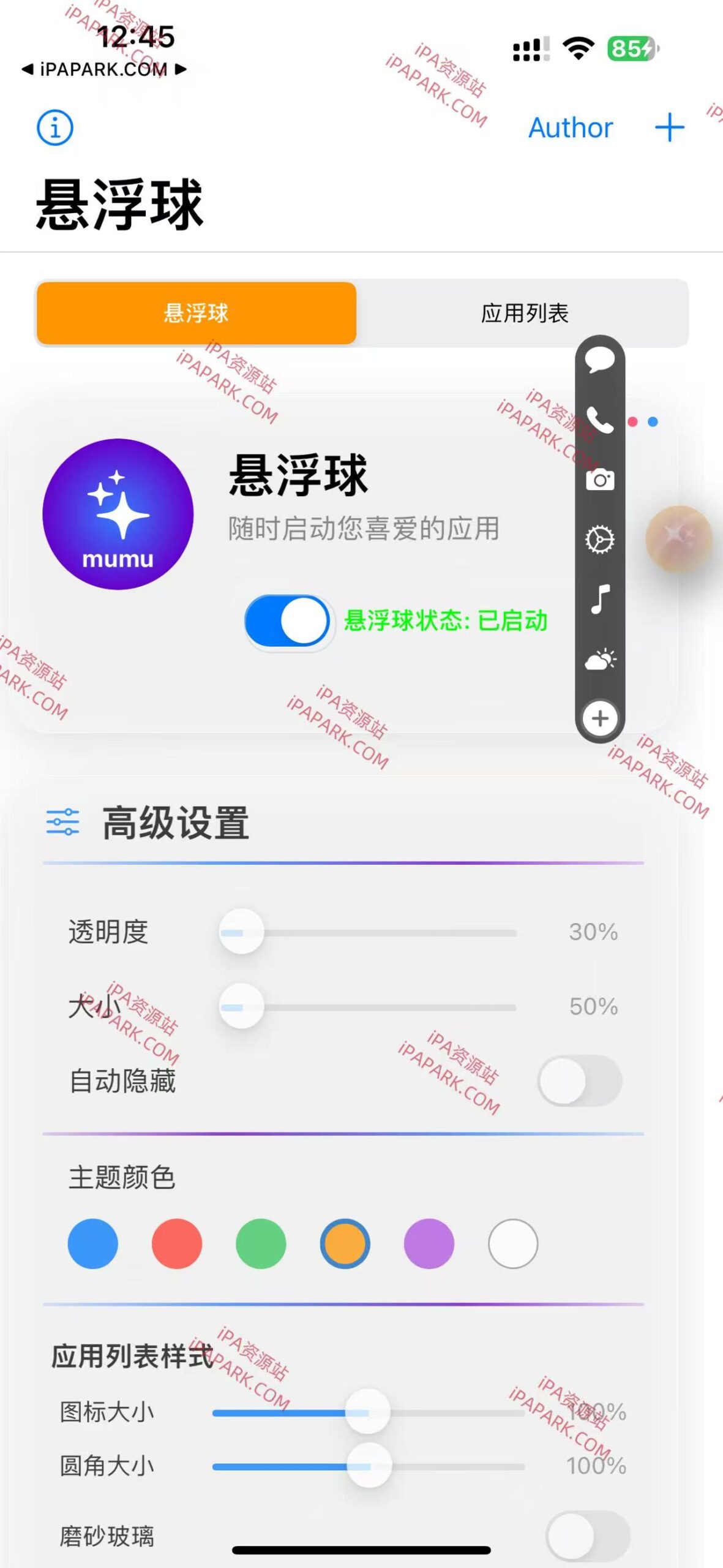The image size is (723, 1568).
Task: Select the 悬浮球 tab
Action: pos(195,312)
